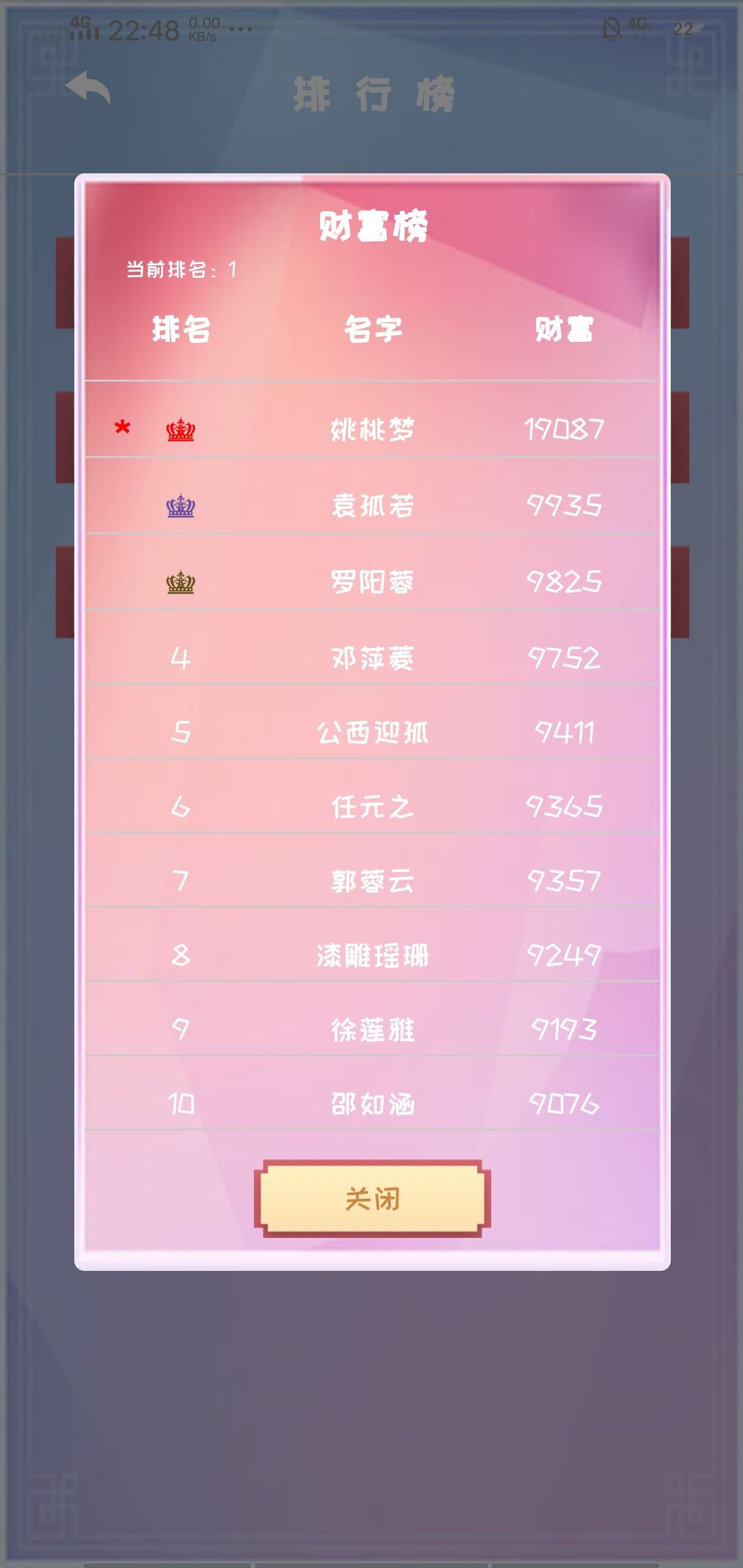The image size is (743, 1568).
Task: Tap row of rank 5 公西迎孤
Action: 371,733
